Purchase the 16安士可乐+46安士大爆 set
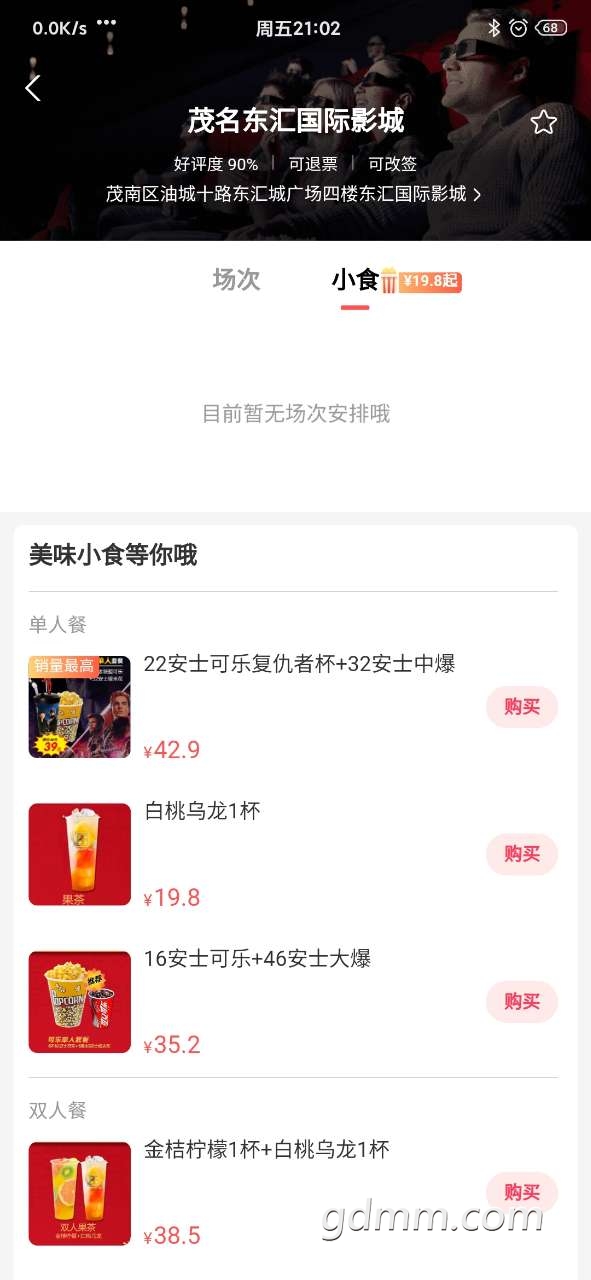The image size is (591, 1280). tap(522, 1001)
